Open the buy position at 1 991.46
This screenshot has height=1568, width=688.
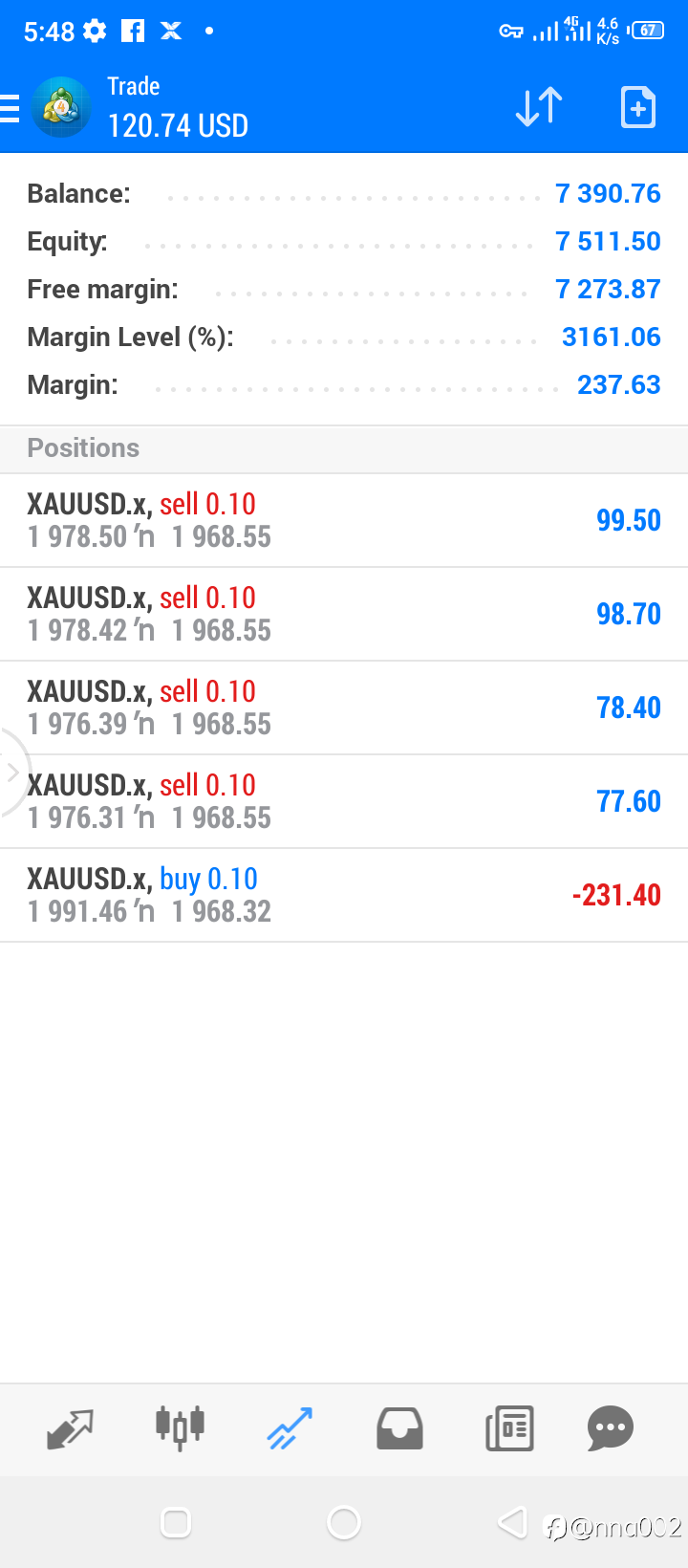click(x=344, y=895)
